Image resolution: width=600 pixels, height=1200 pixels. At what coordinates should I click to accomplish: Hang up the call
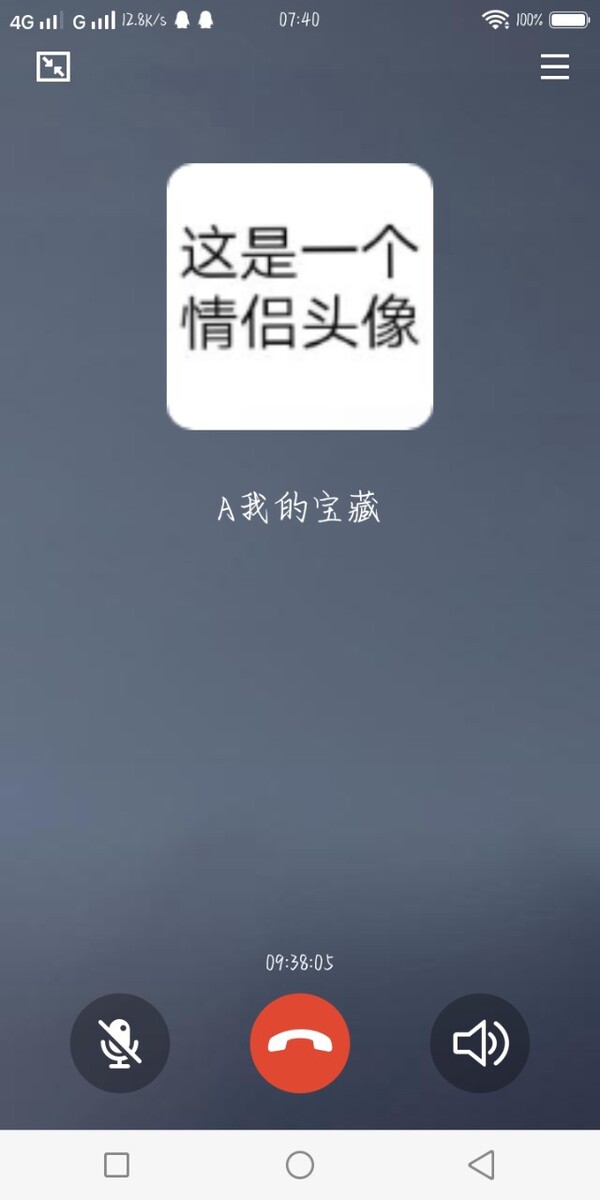click(300, 1044)
